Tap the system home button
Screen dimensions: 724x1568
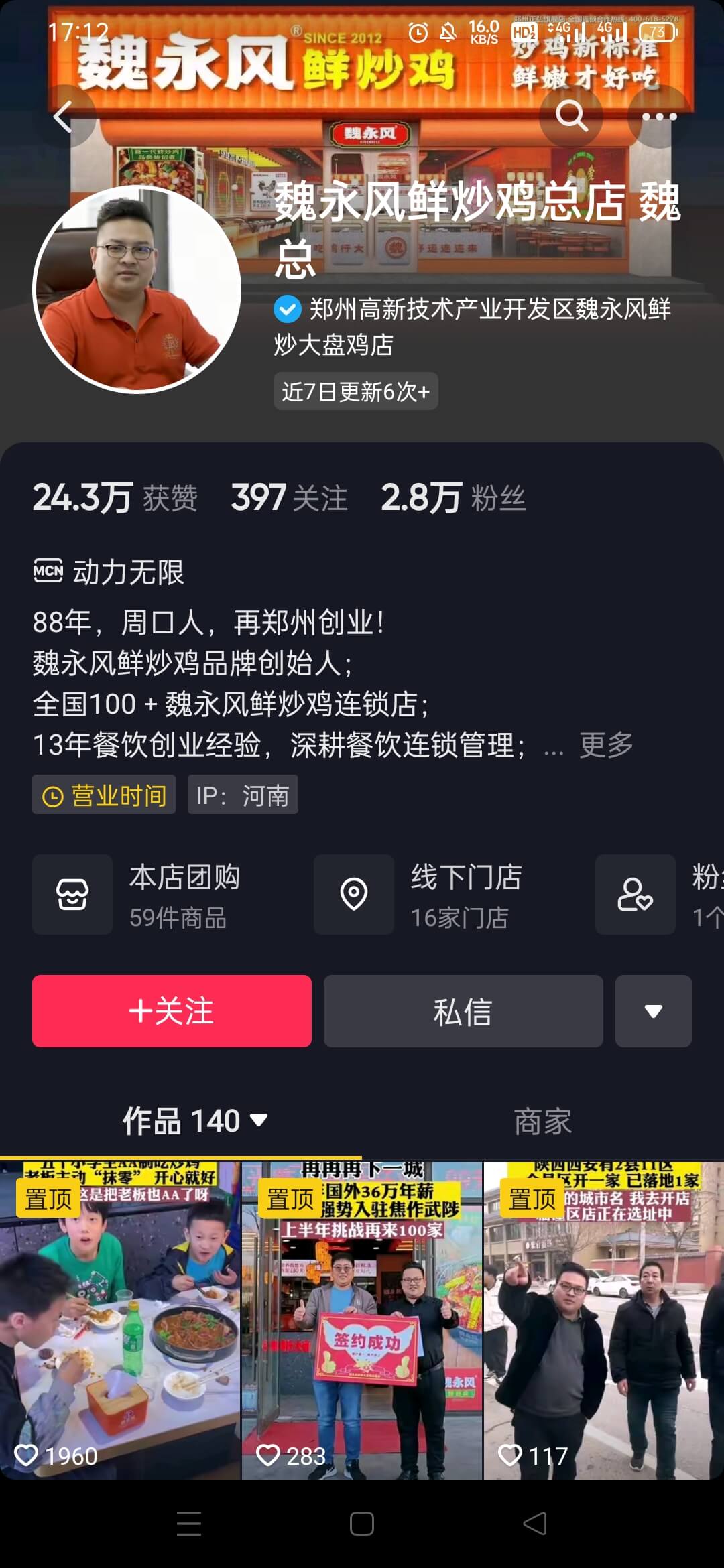pyautogui.click(x=362, y=1524)
